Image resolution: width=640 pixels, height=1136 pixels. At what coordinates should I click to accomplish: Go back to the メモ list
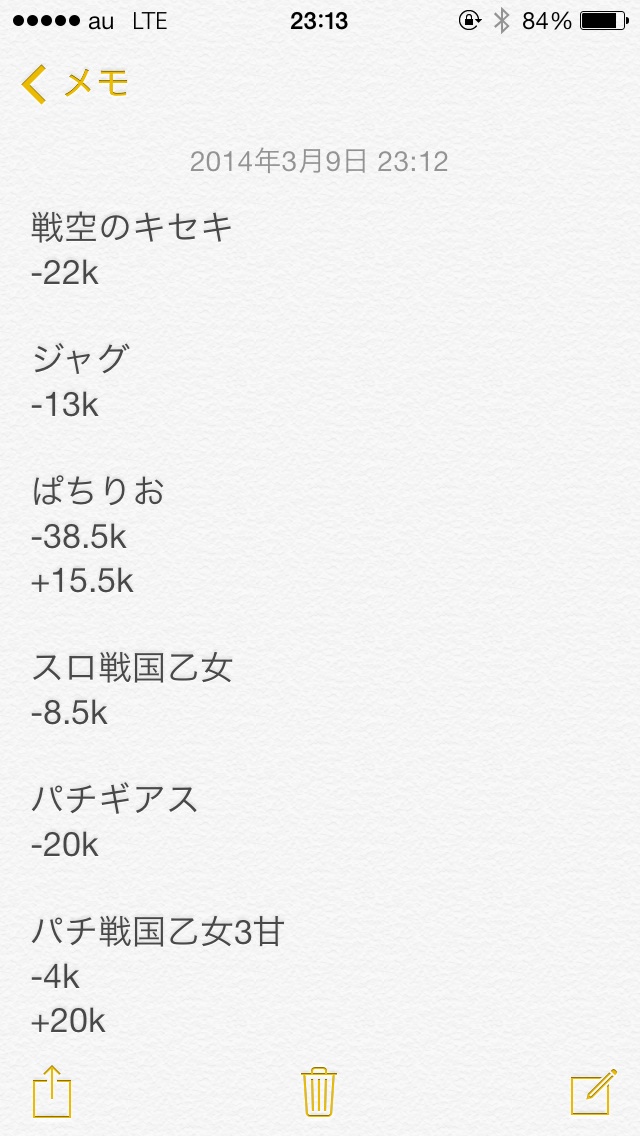point(75,84)
